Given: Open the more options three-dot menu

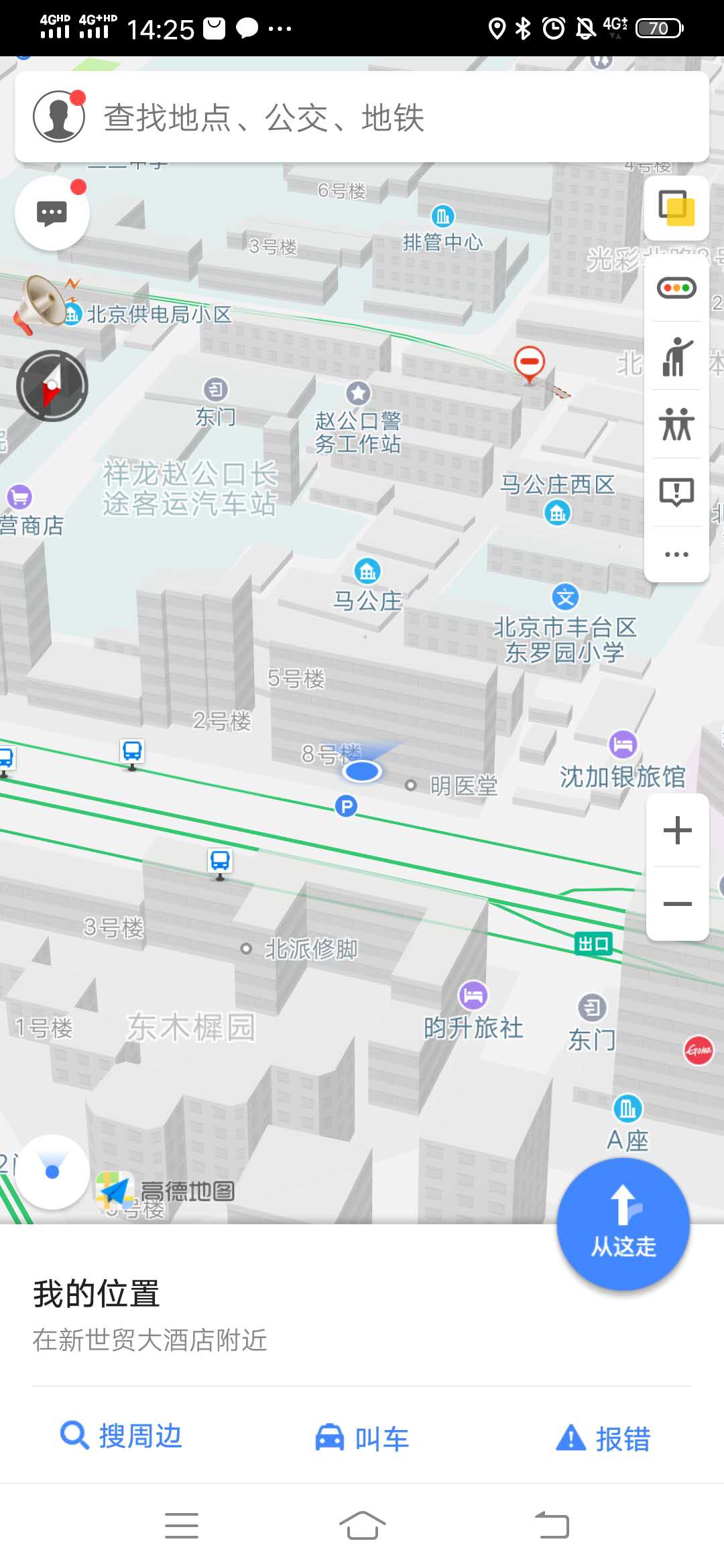Looking at the screenshot, I should tap(676, 554).
